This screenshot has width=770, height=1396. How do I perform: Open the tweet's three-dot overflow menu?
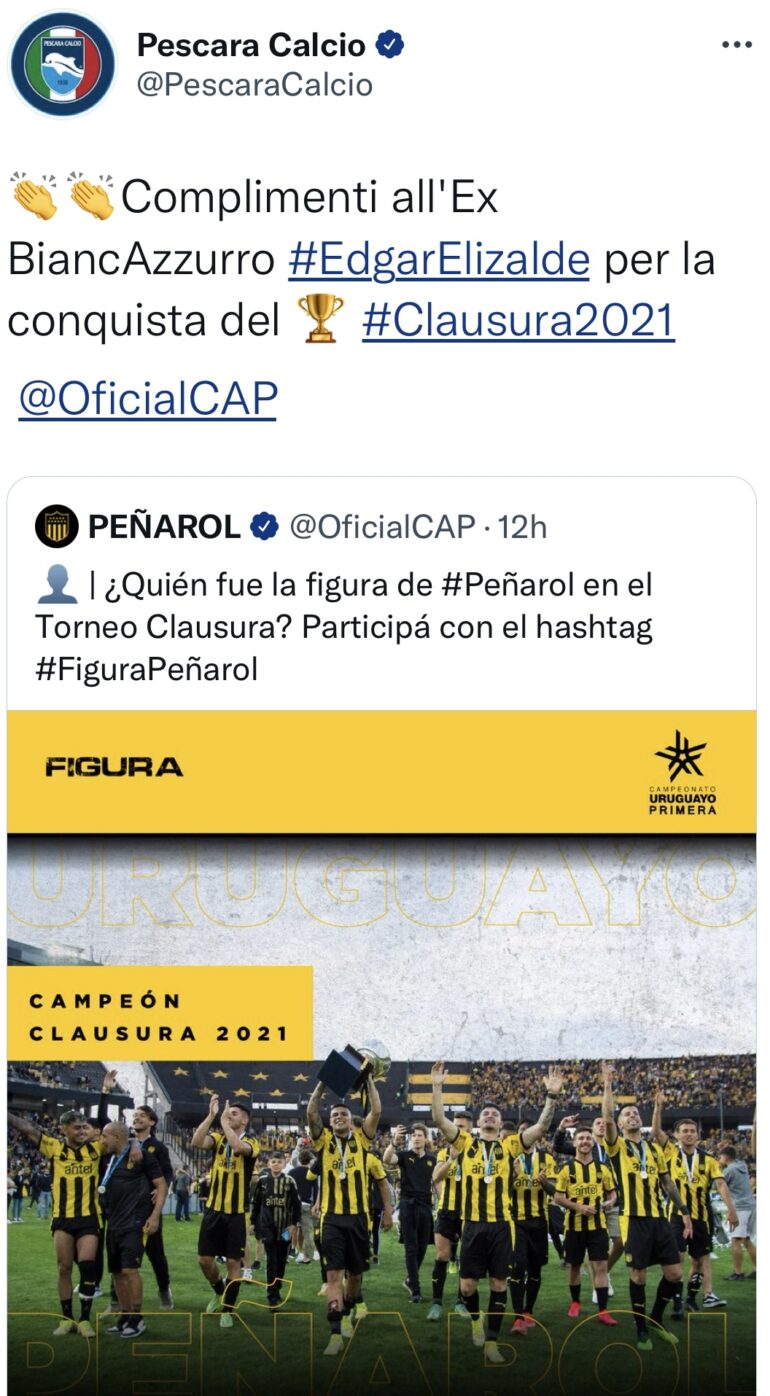[x=737, y=45]
